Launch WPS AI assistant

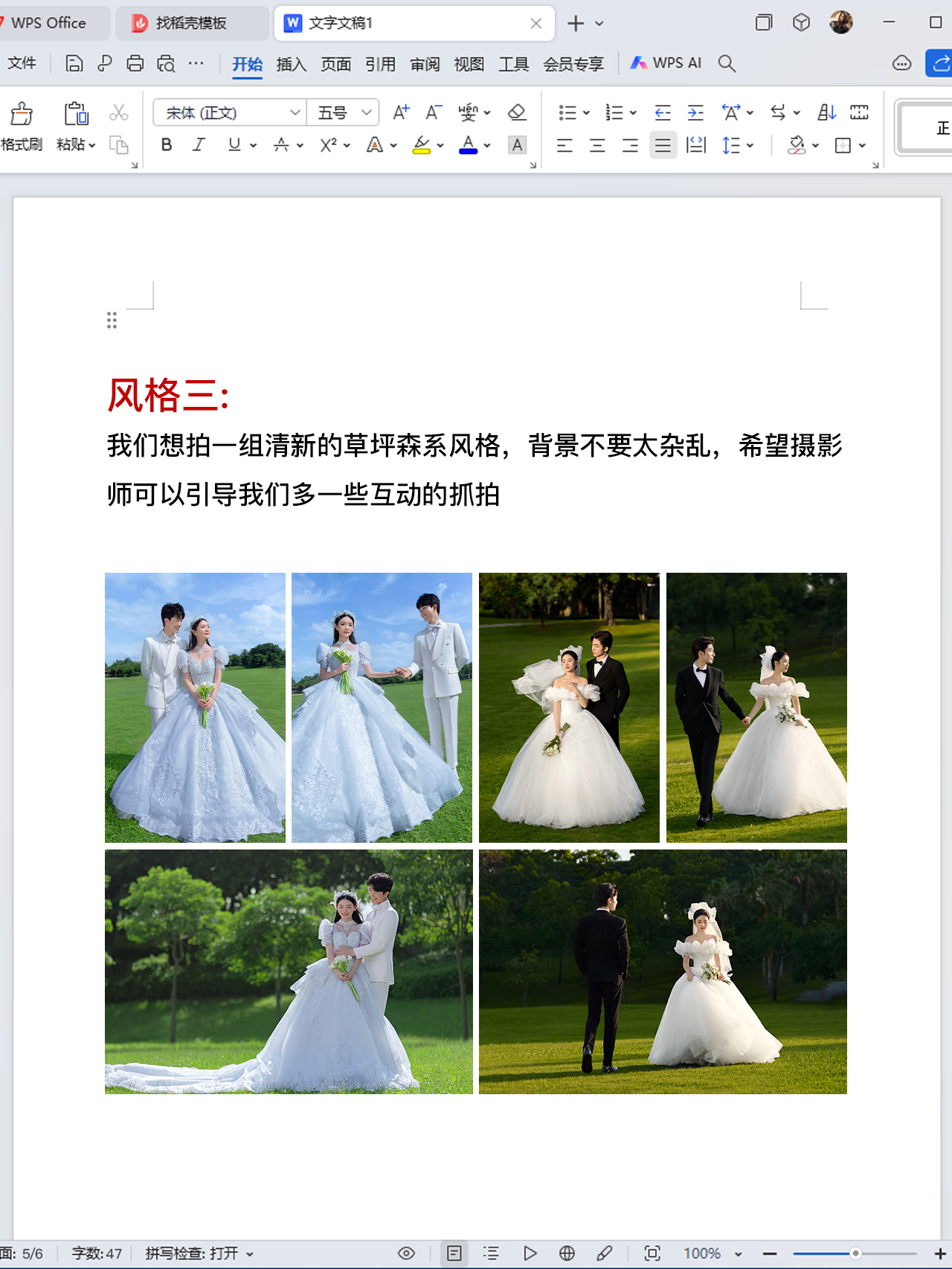[x=666, y=64]
